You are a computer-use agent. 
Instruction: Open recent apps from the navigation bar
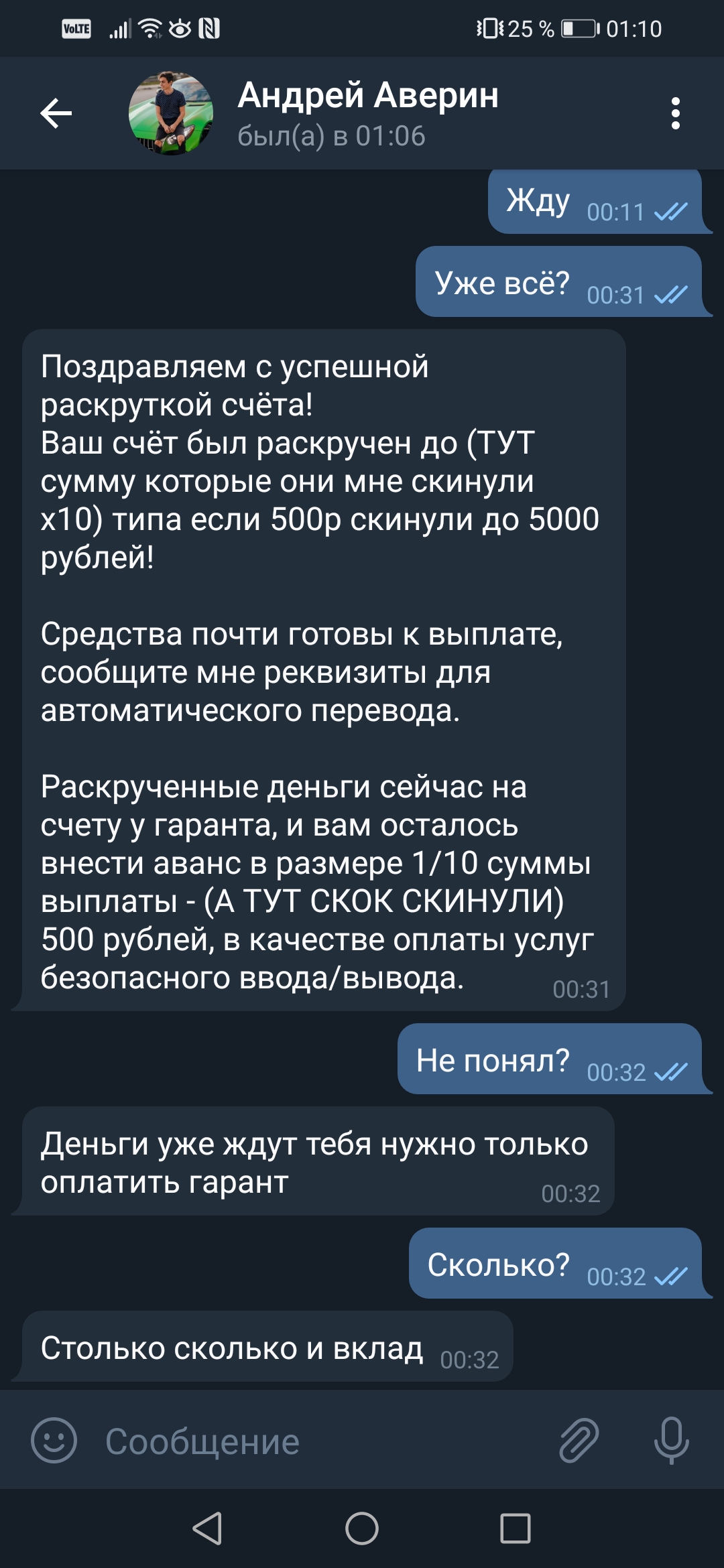coord(516,1528)
